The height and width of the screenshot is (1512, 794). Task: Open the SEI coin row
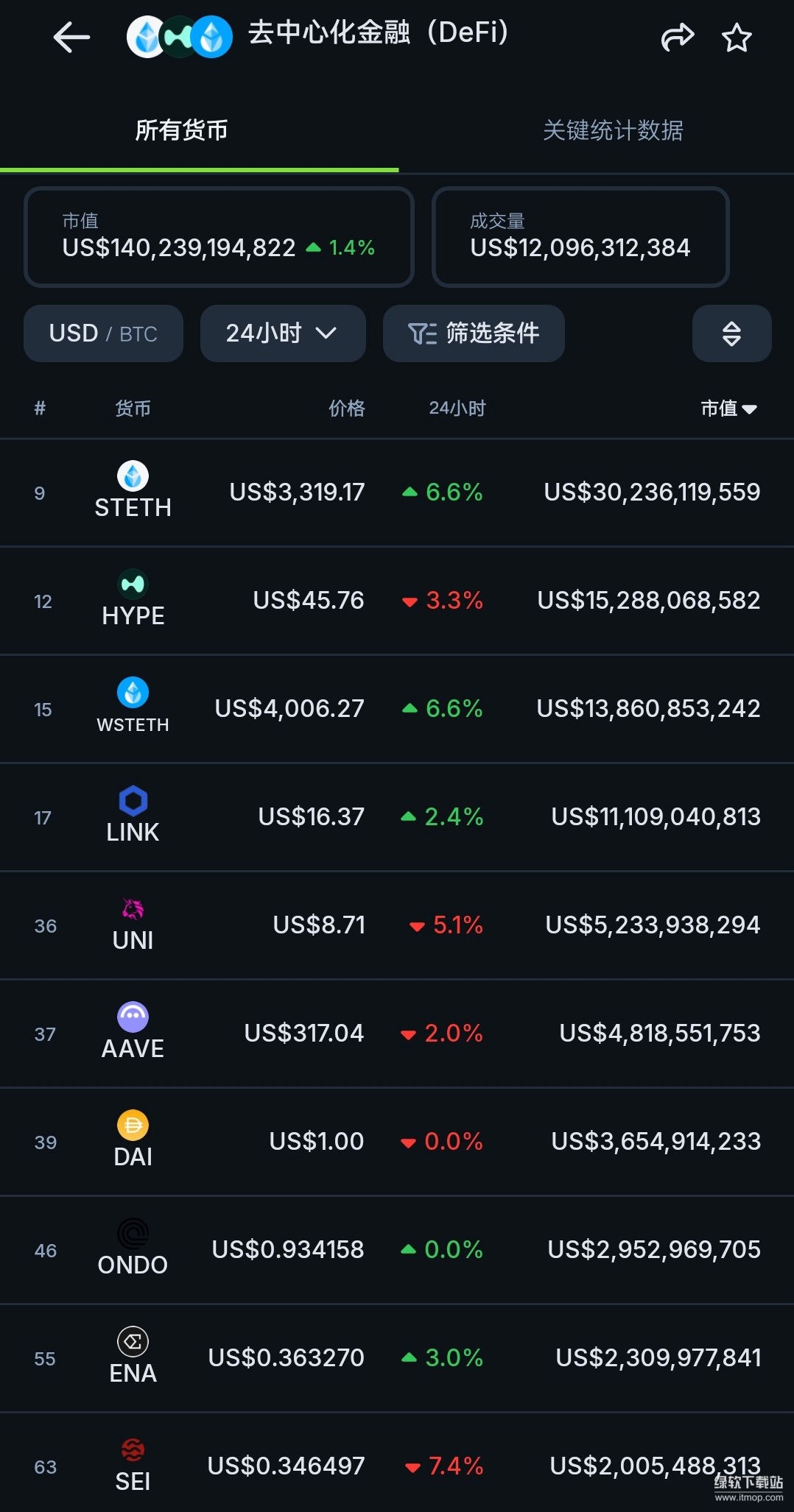tap(397, 1463)
